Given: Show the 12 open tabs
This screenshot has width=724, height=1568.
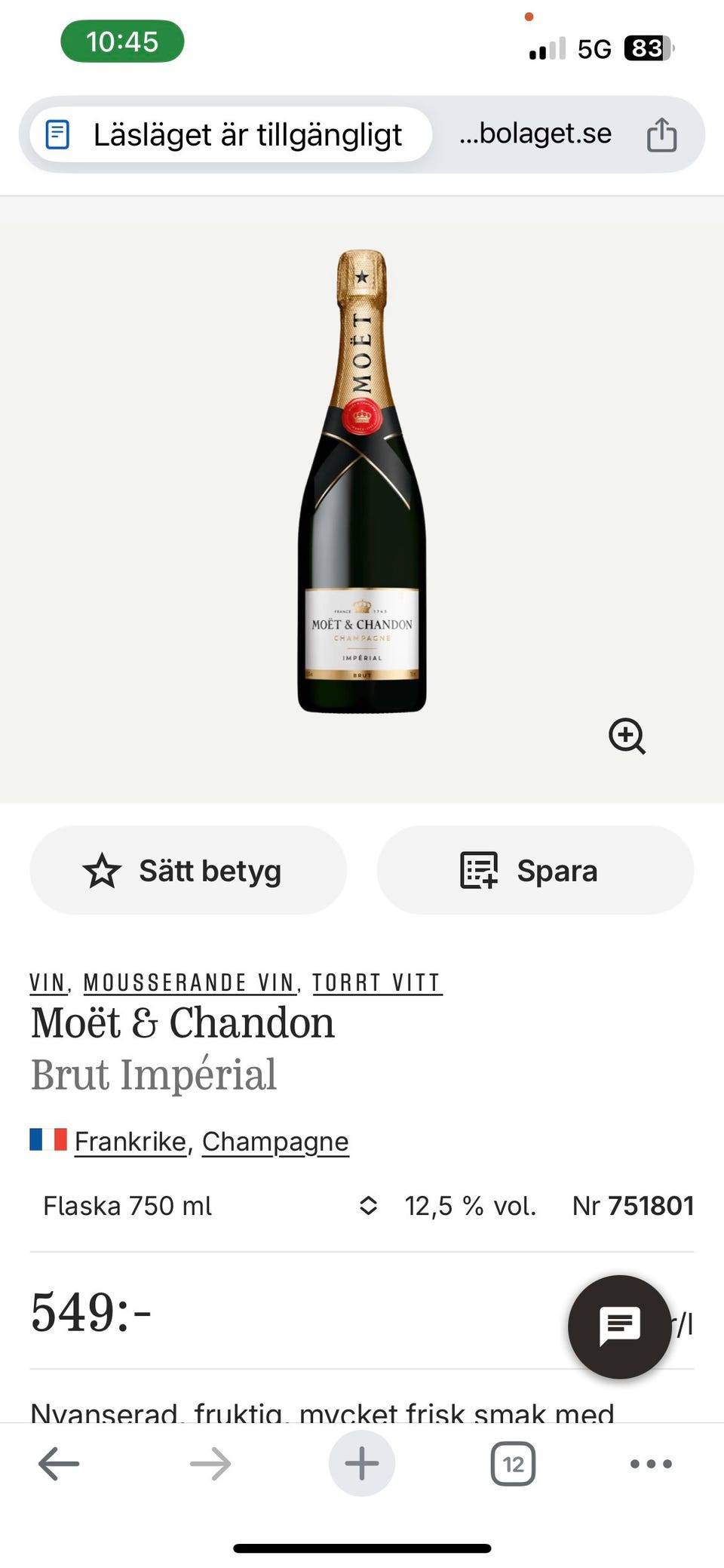Looking at the screenshot, I should coord(513,1464).
